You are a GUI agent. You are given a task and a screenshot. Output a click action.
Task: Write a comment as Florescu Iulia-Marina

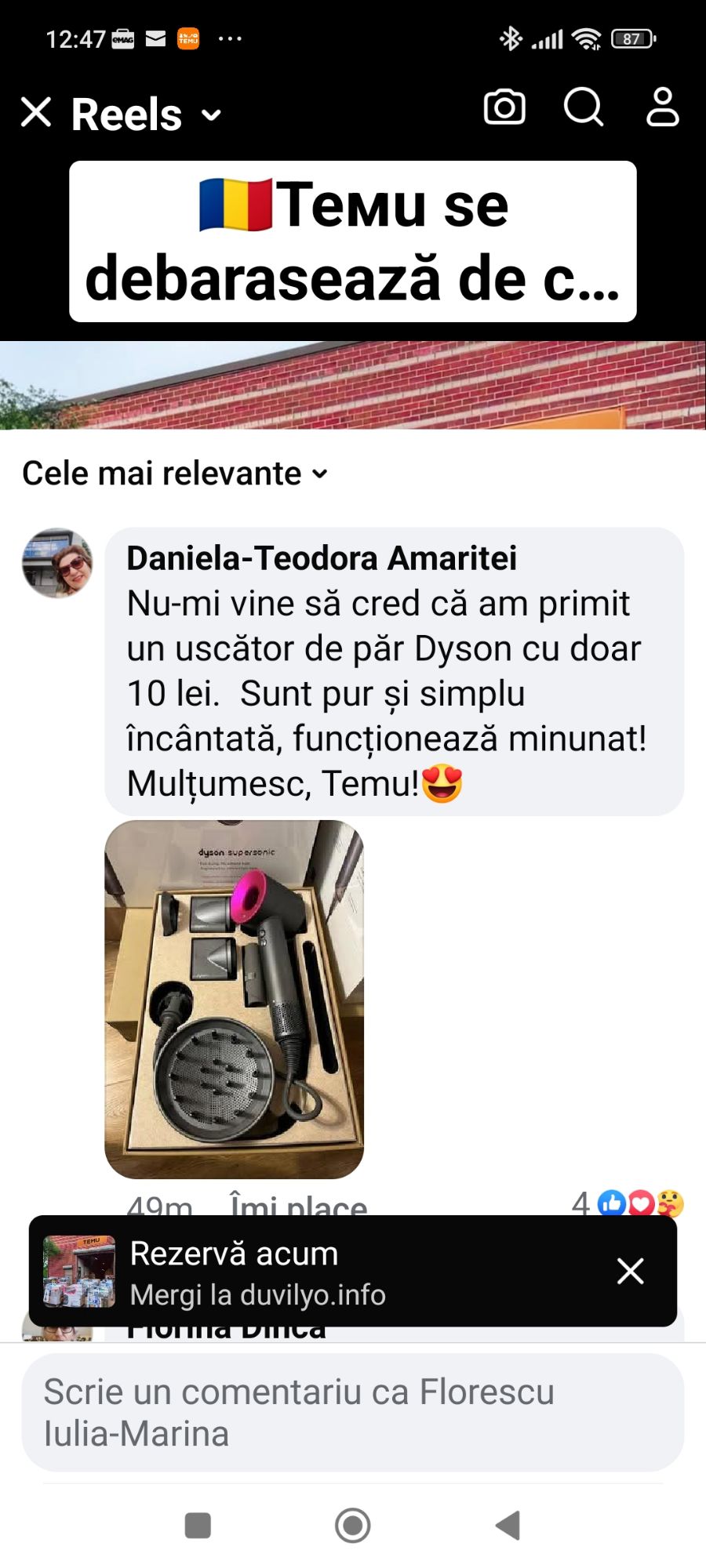coord(353,1412)
